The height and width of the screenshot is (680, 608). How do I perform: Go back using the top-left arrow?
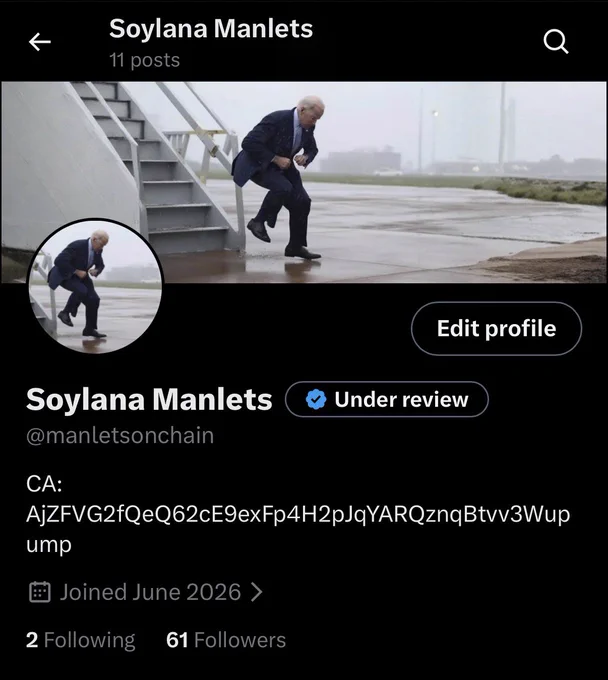pyautogui.click(x=40, y=42)
